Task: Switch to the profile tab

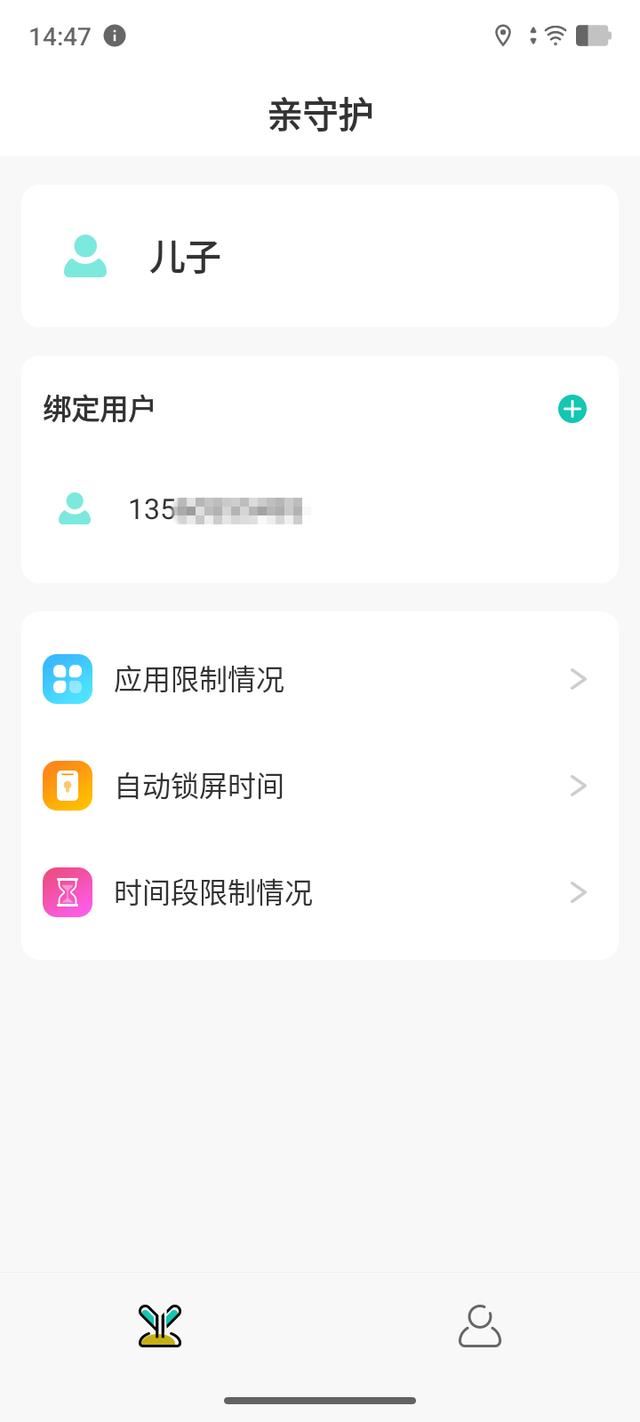Action: (479, 1326)
